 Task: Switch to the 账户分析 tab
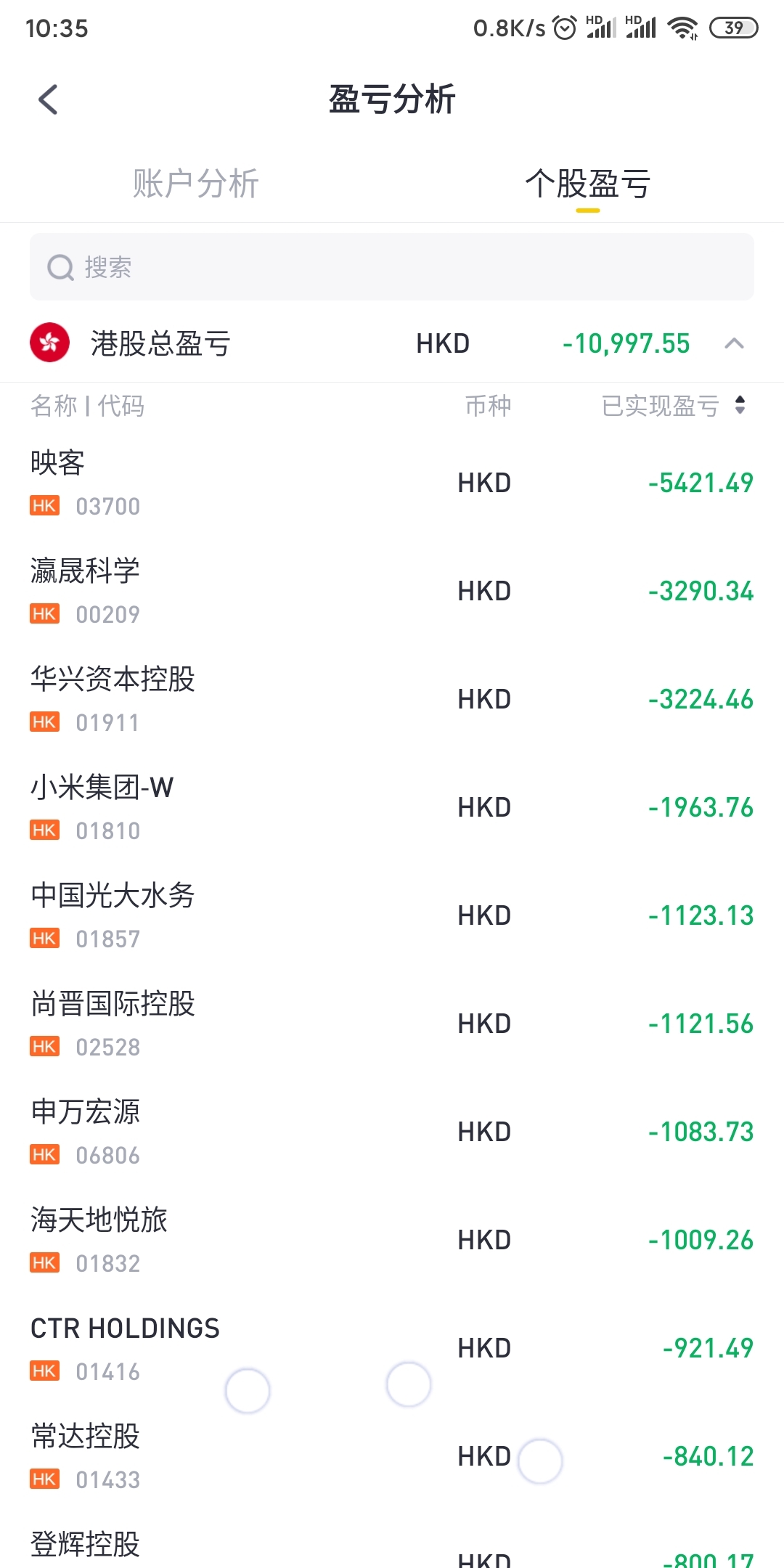pyautogui.click(x=196, y=183)
